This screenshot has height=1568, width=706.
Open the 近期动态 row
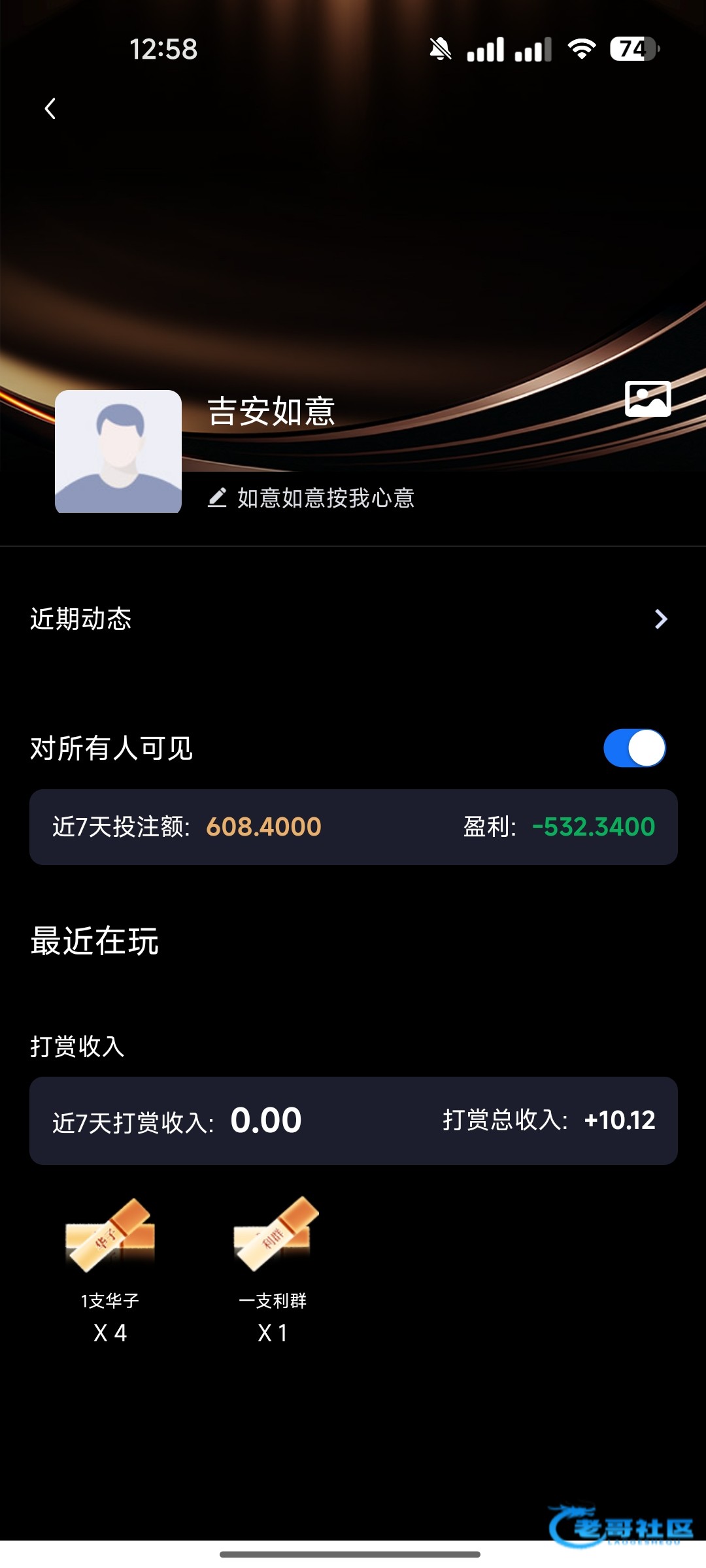tap(353, 619)
